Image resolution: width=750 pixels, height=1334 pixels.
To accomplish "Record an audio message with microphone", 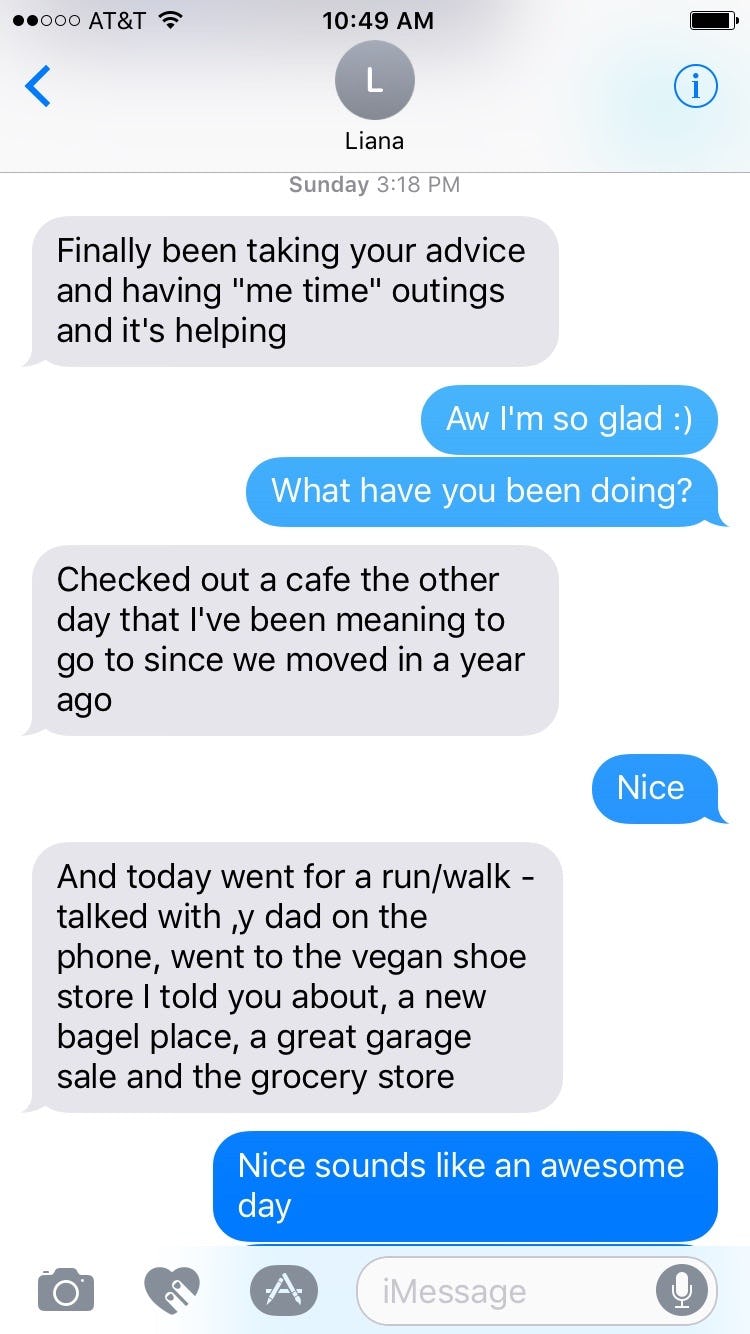I will coord(682,1291).
